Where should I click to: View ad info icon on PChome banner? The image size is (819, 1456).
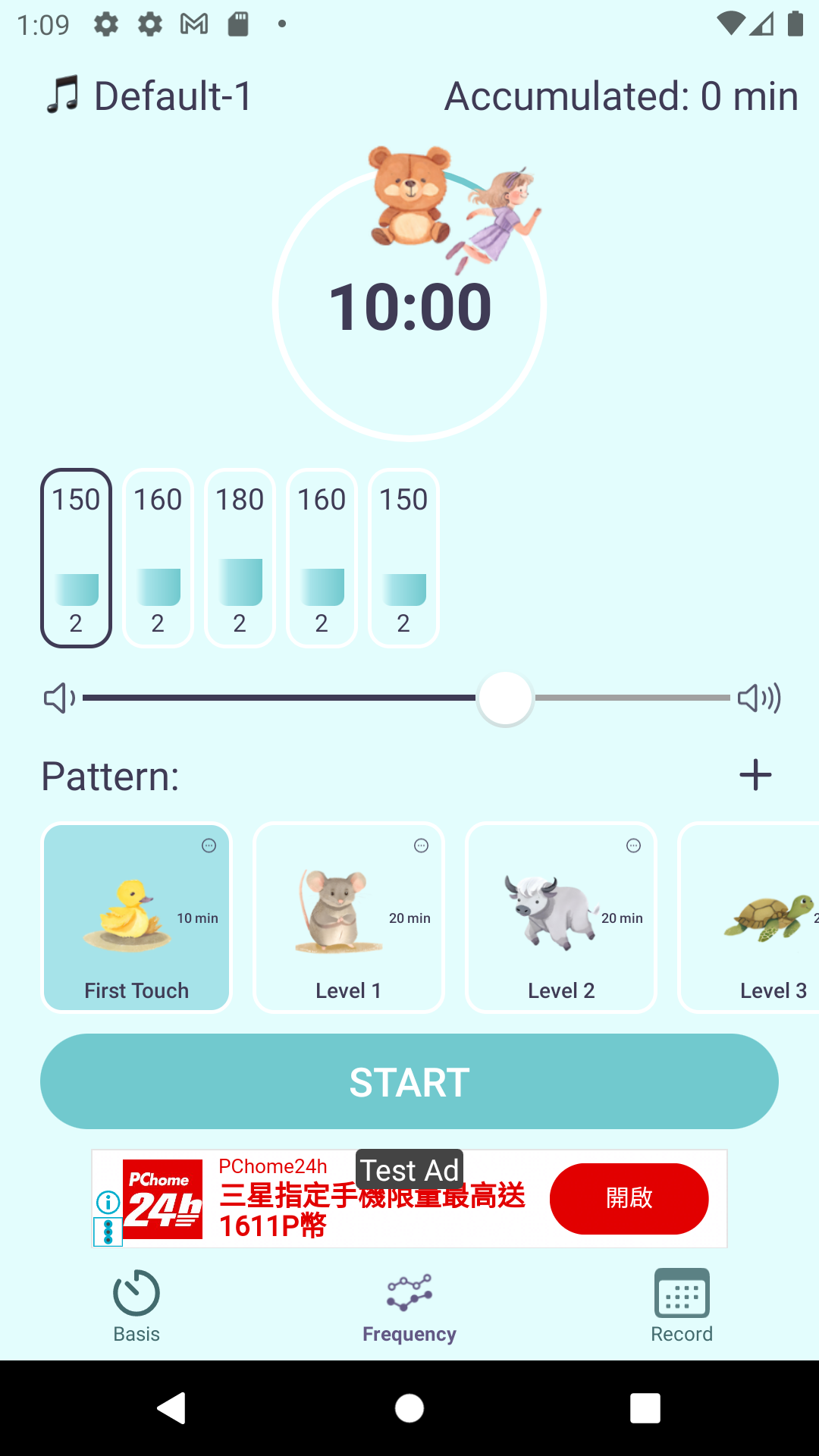pyautogui.click(x=108, y=1202)
